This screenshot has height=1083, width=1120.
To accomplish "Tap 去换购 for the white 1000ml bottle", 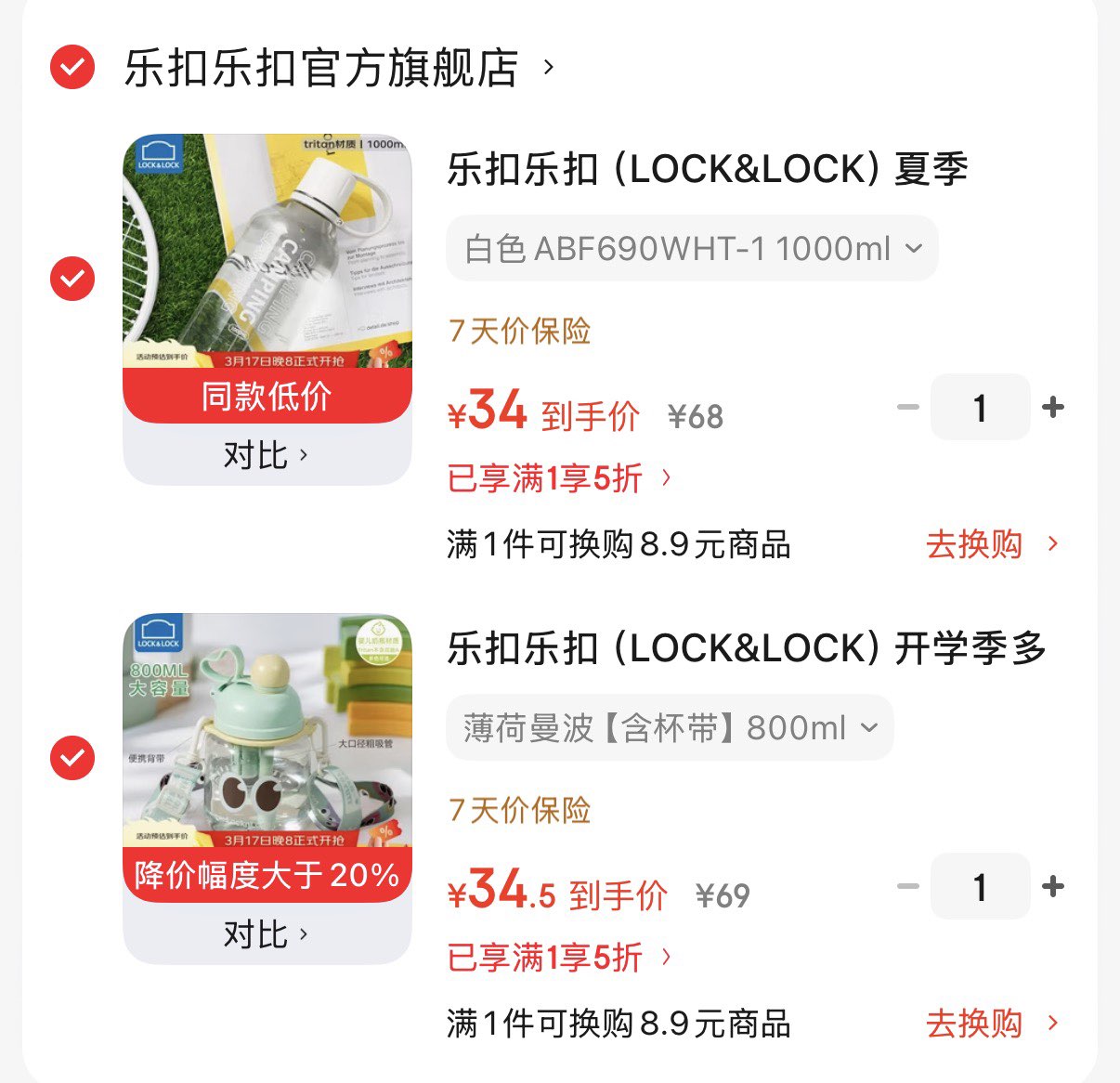I will point(991,544).
